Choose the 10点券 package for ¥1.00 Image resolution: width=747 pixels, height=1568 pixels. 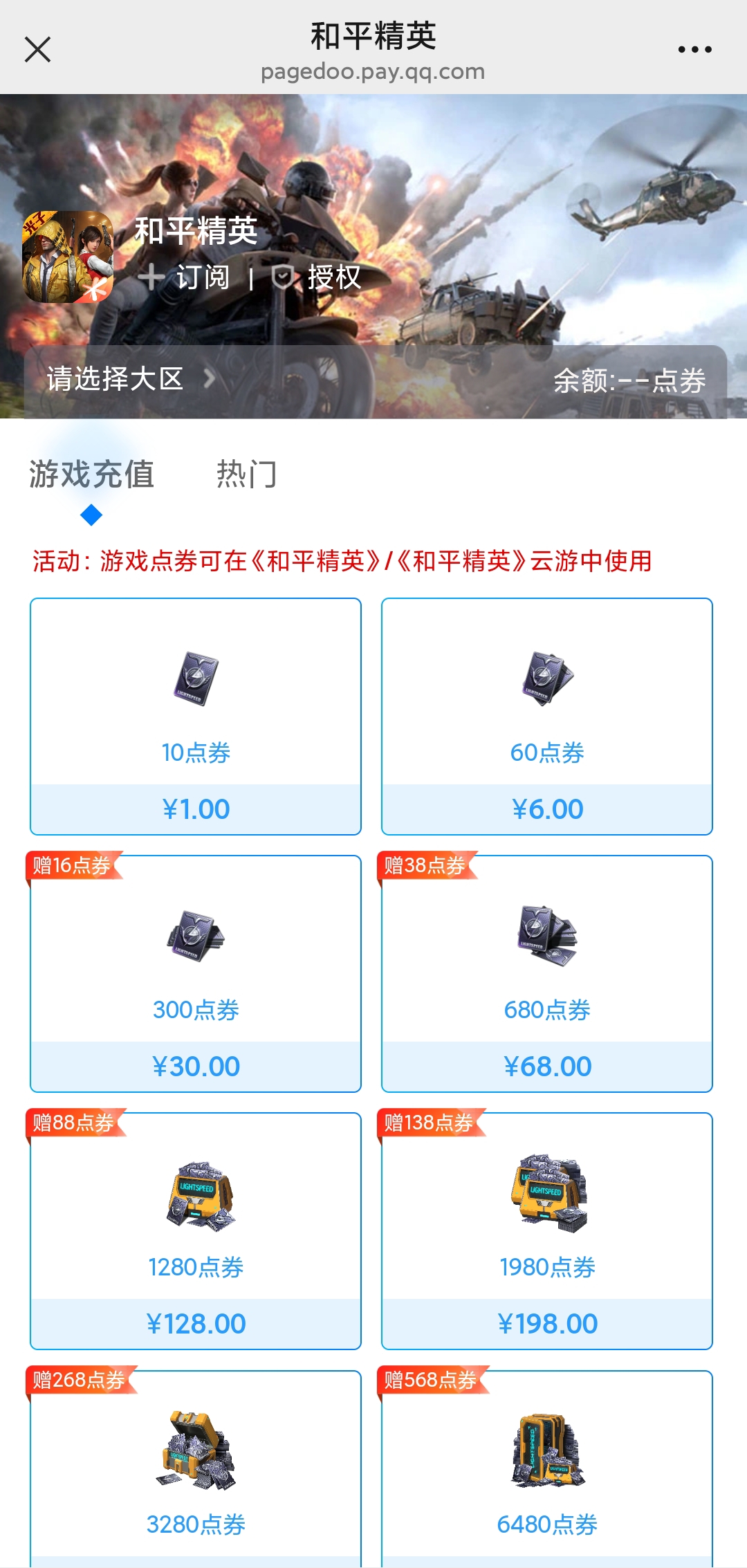pos(196,717)
